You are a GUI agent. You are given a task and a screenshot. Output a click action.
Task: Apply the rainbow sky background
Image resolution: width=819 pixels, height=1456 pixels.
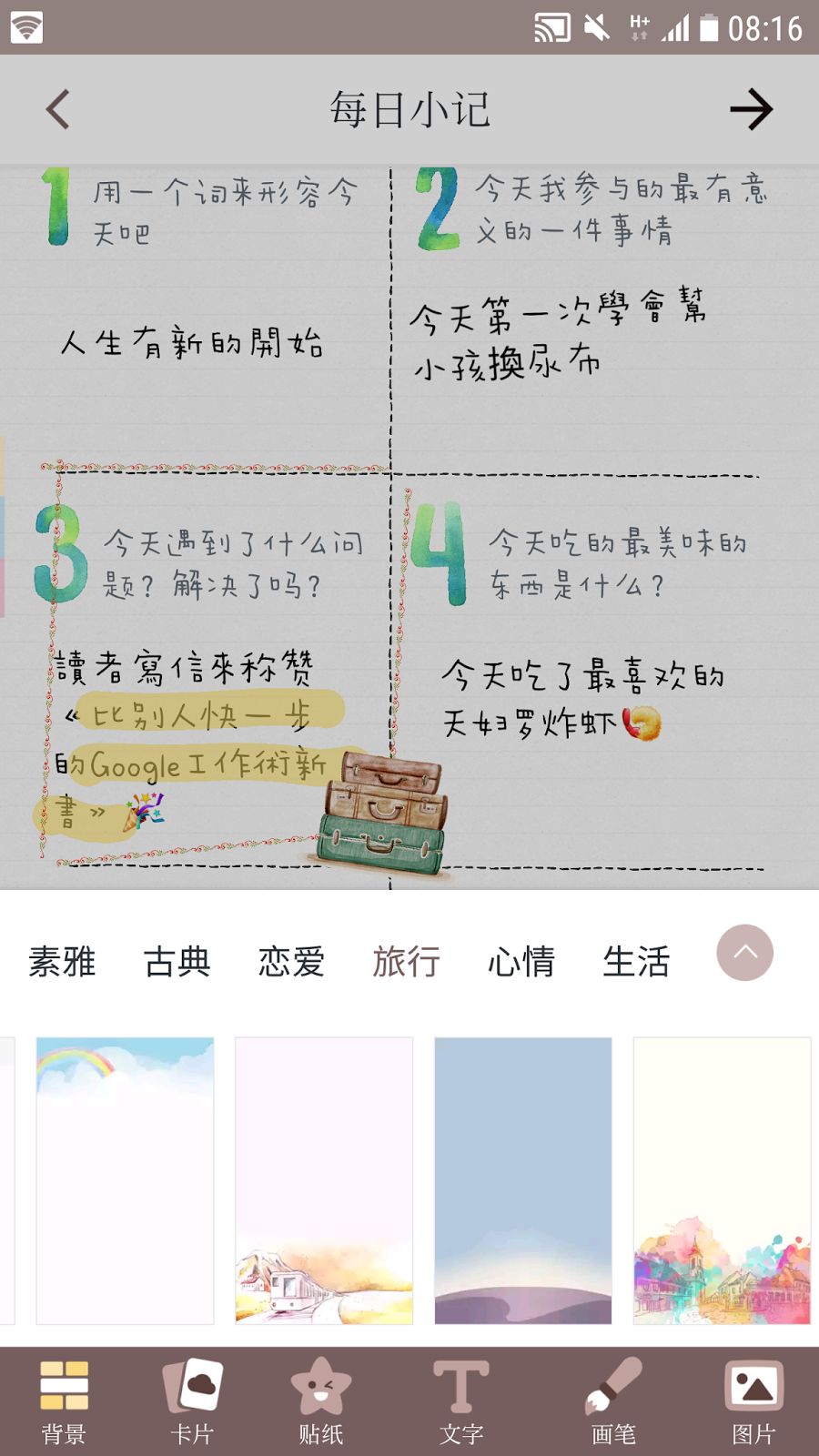pos(126,1180)
